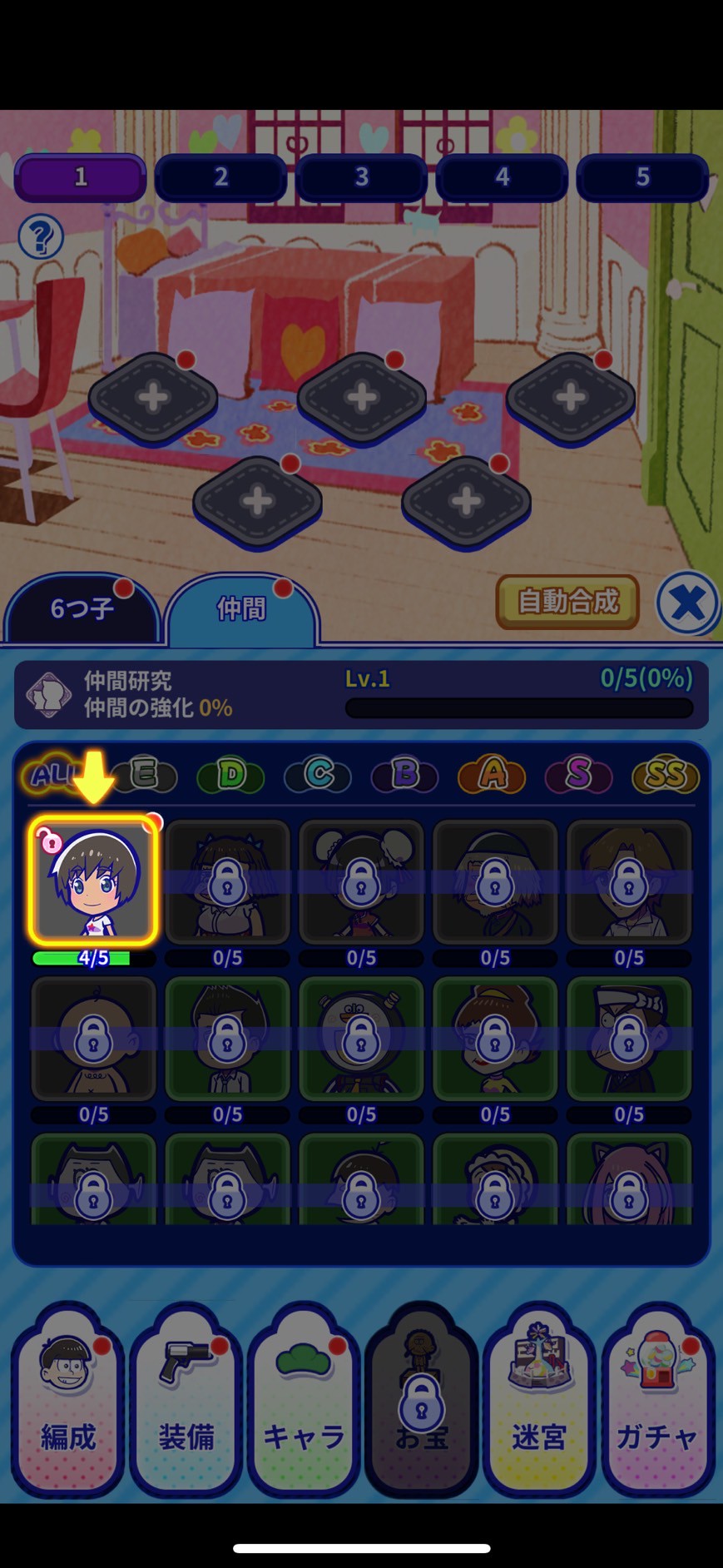
Task: Switch to team slot 2
Action: point(220,176)
